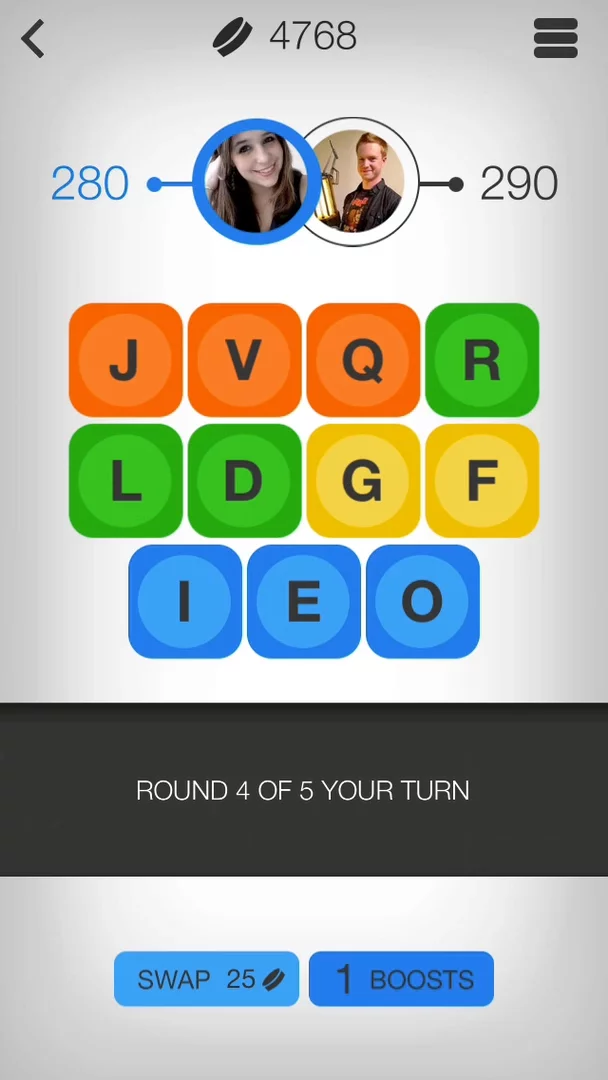Open the hamburger menu
The width and height of the screenshot is (608, 1080).
coord(556,39)
